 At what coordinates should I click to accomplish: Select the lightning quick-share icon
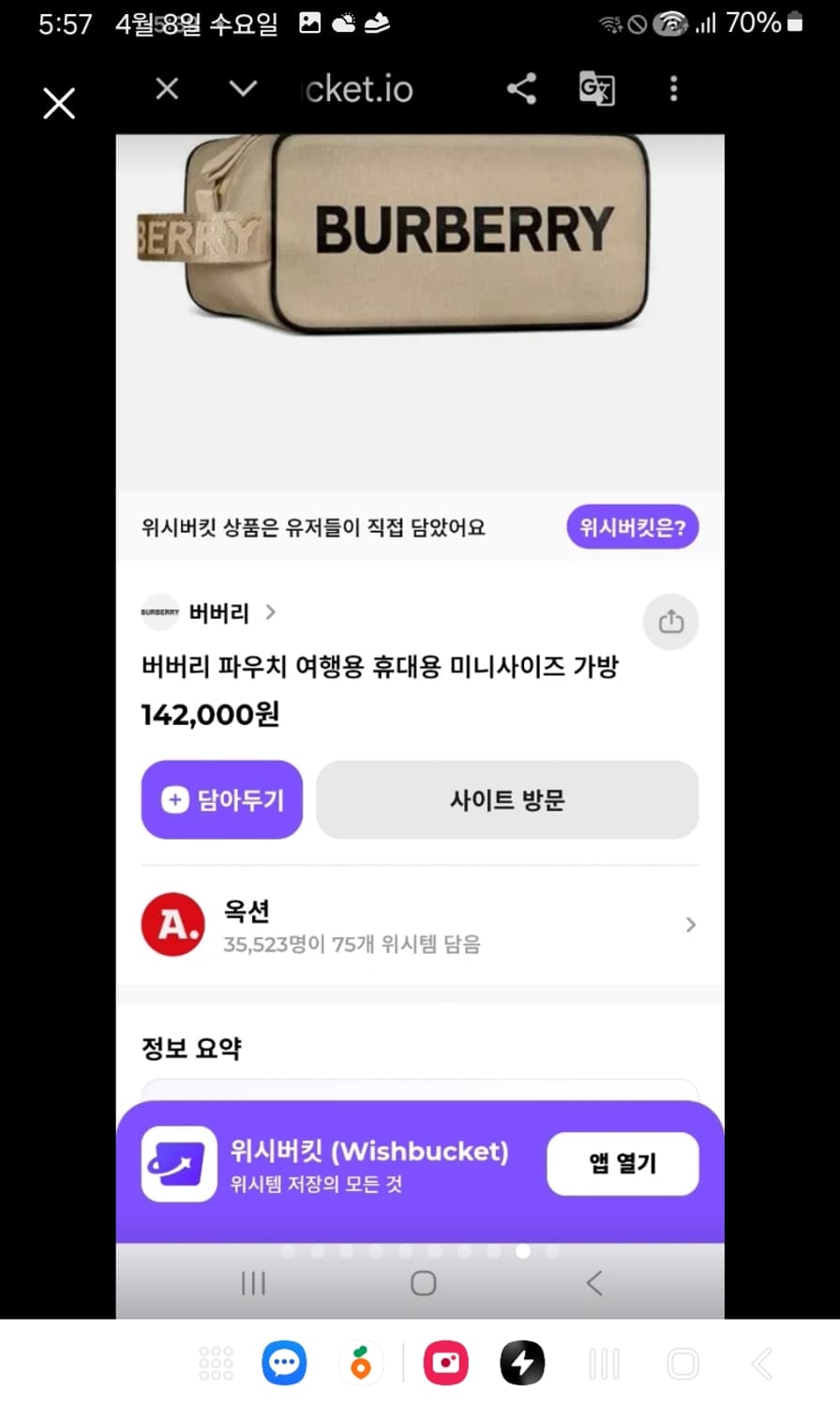point(522,1363)
